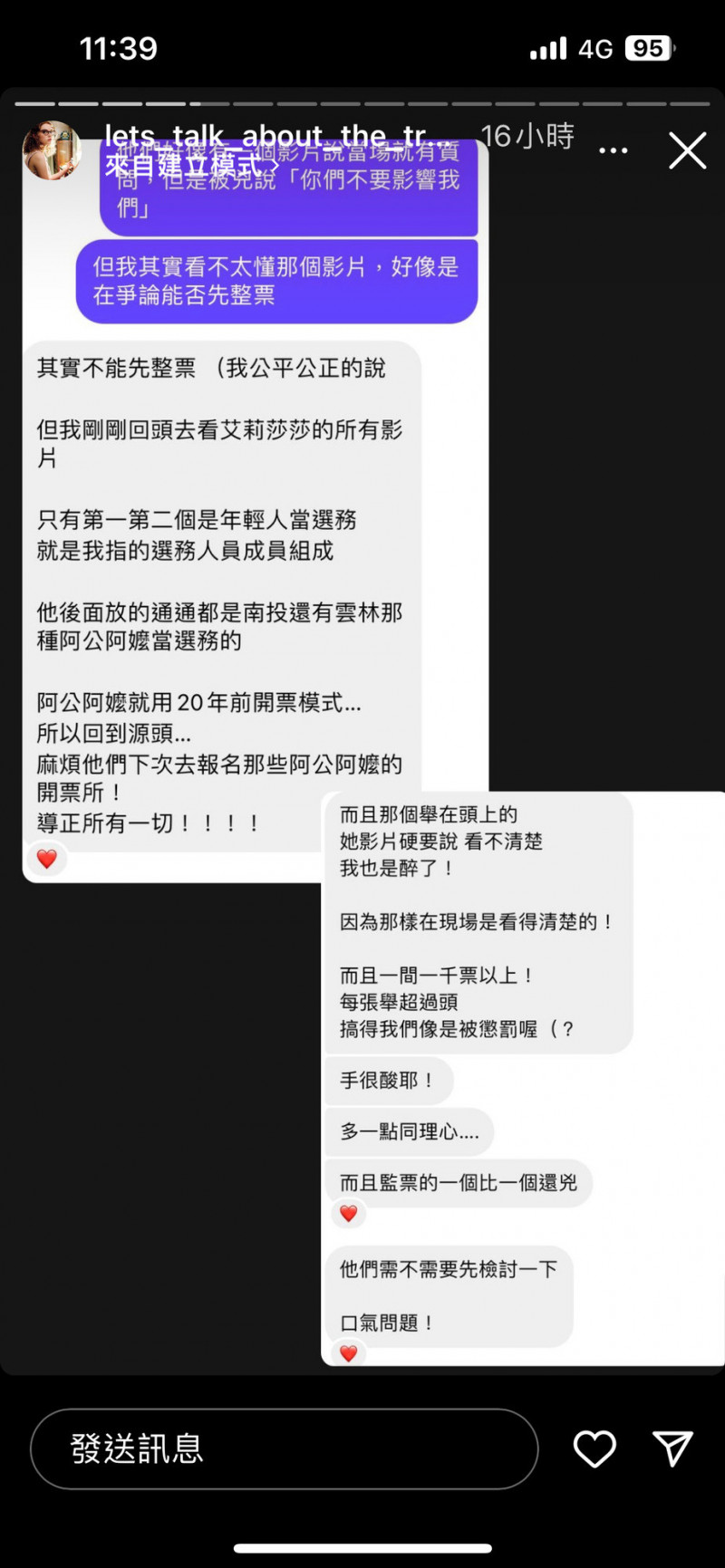Close the story viewer
Image resolution: width=725 pixels, height=1568 pixels.
coord(687,150)
